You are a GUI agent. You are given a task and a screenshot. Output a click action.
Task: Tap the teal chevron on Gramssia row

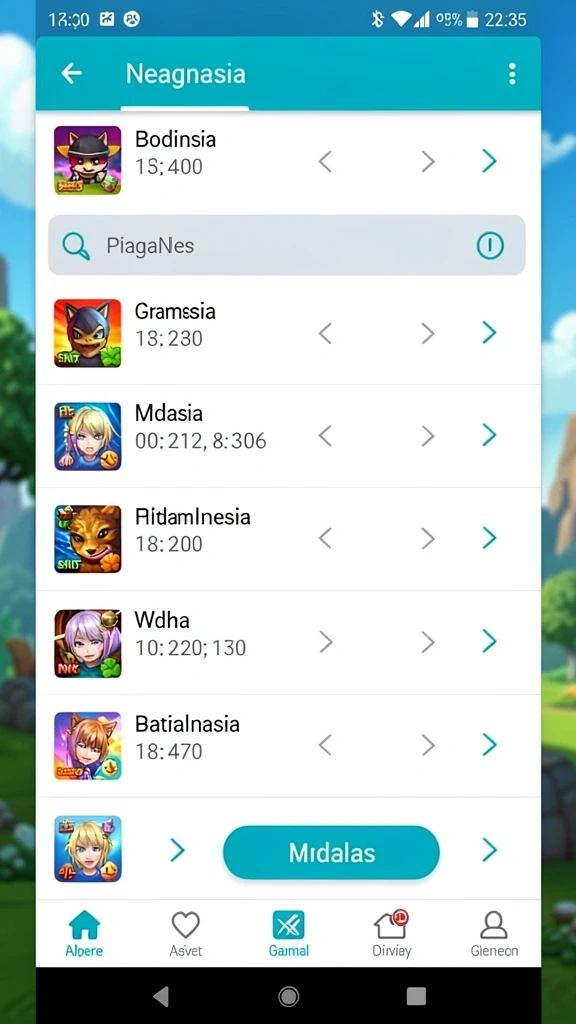click(x=489, y=333)
